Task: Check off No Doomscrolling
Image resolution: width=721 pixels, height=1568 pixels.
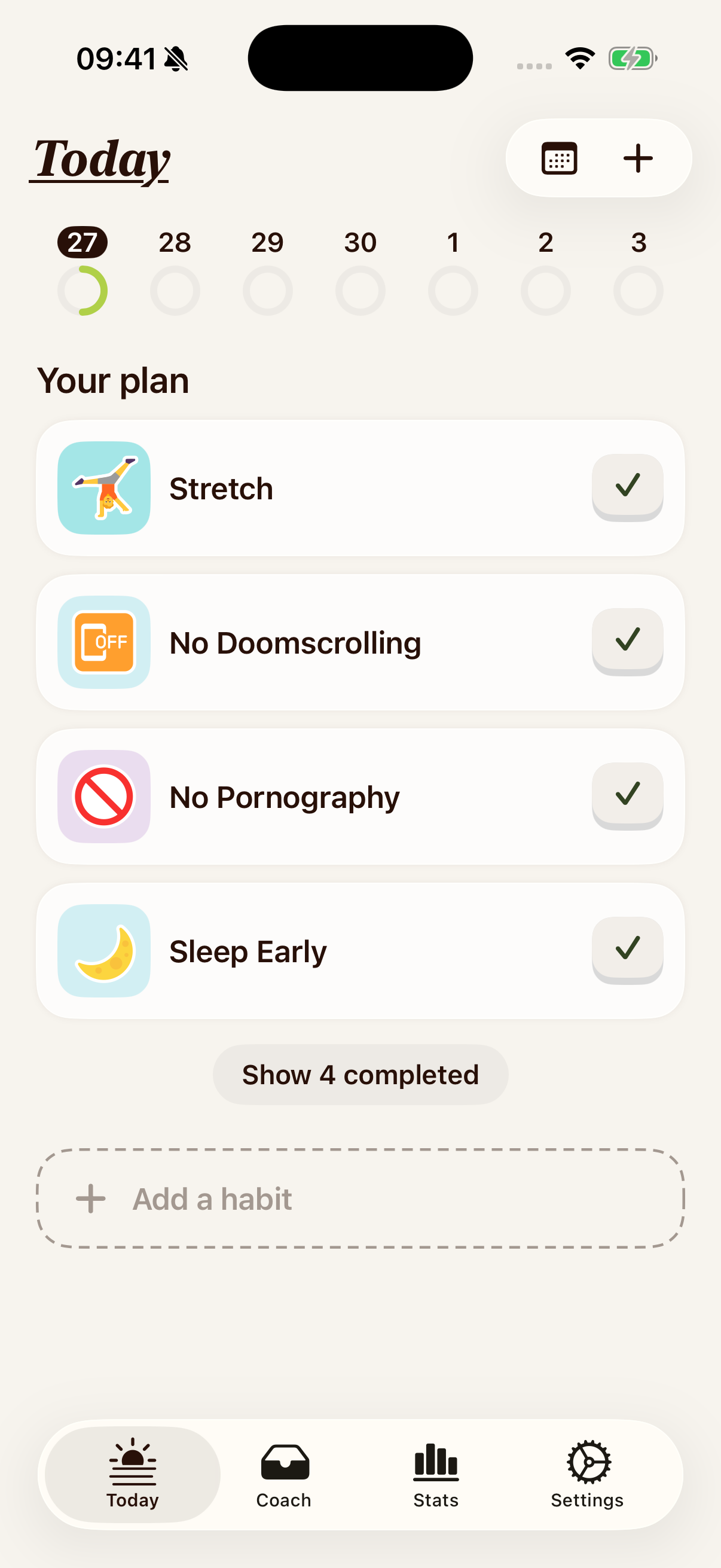Action: pyautogui.click(x=627, y=640)
